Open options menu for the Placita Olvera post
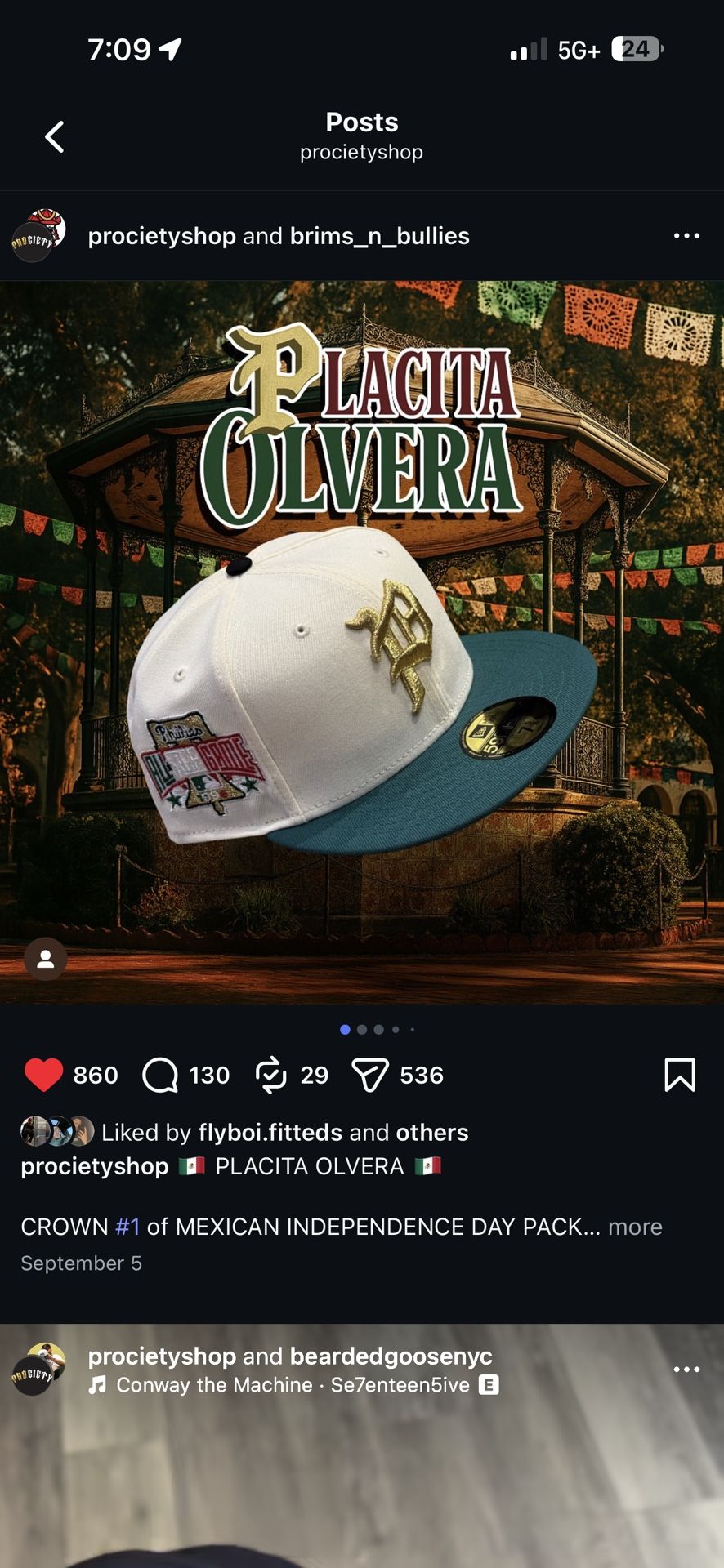Viewport: 724px width, 1568px height. pos(686,236)
